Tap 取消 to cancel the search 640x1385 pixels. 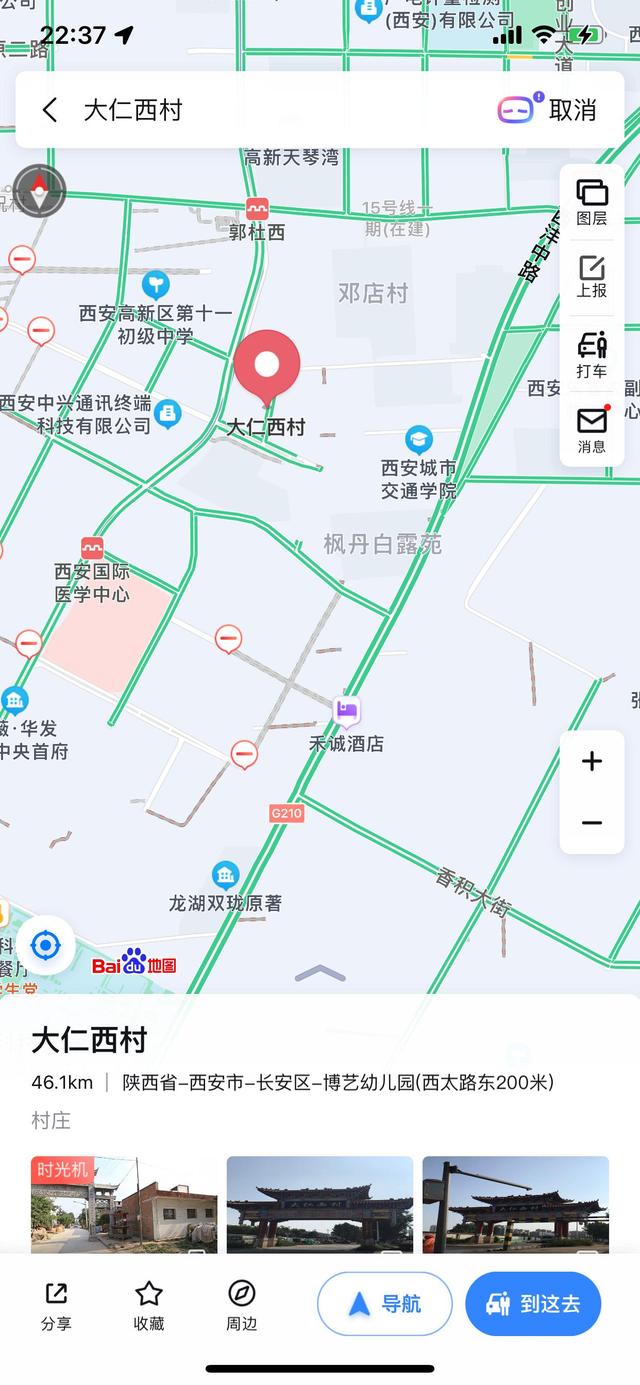(x=573, y=110)
